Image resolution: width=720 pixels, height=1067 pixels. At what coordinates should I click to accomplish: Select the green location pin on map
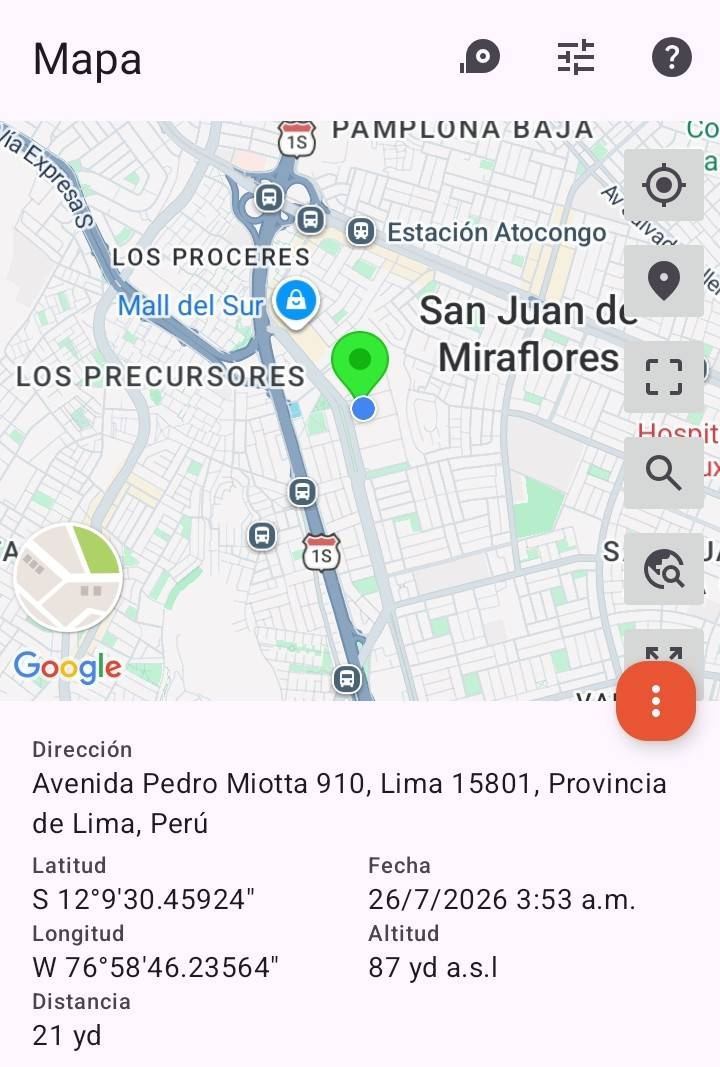(x=360, y=364)
